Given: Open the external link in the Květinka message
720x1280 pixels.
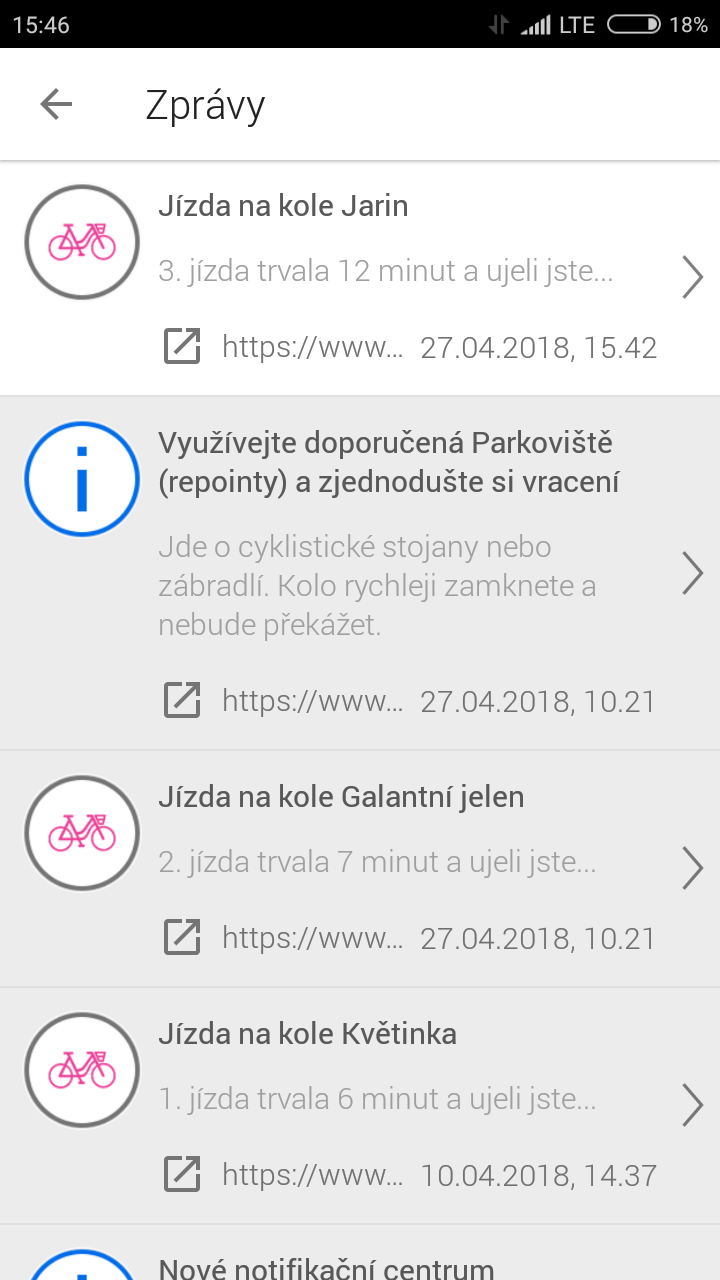Looking at the screenshot, I should coord(183,1174).
